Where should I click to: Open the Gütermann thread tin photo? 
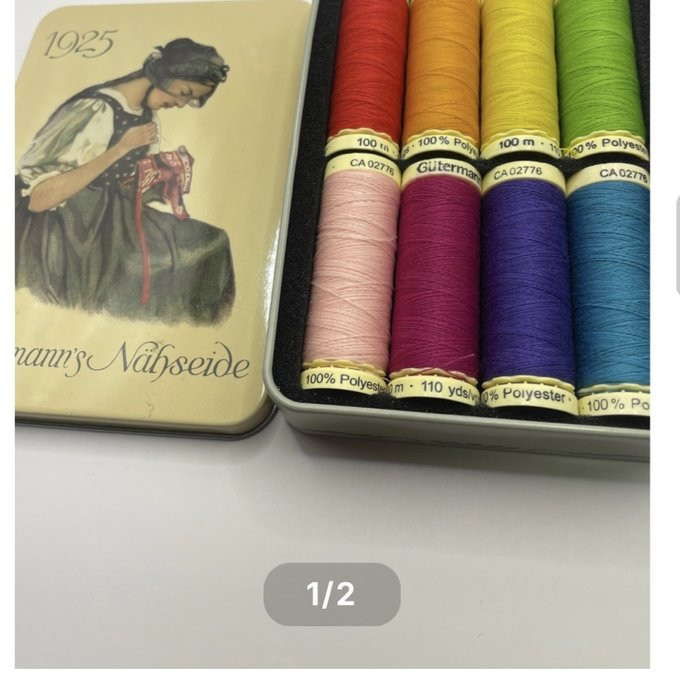click(332, 300)
